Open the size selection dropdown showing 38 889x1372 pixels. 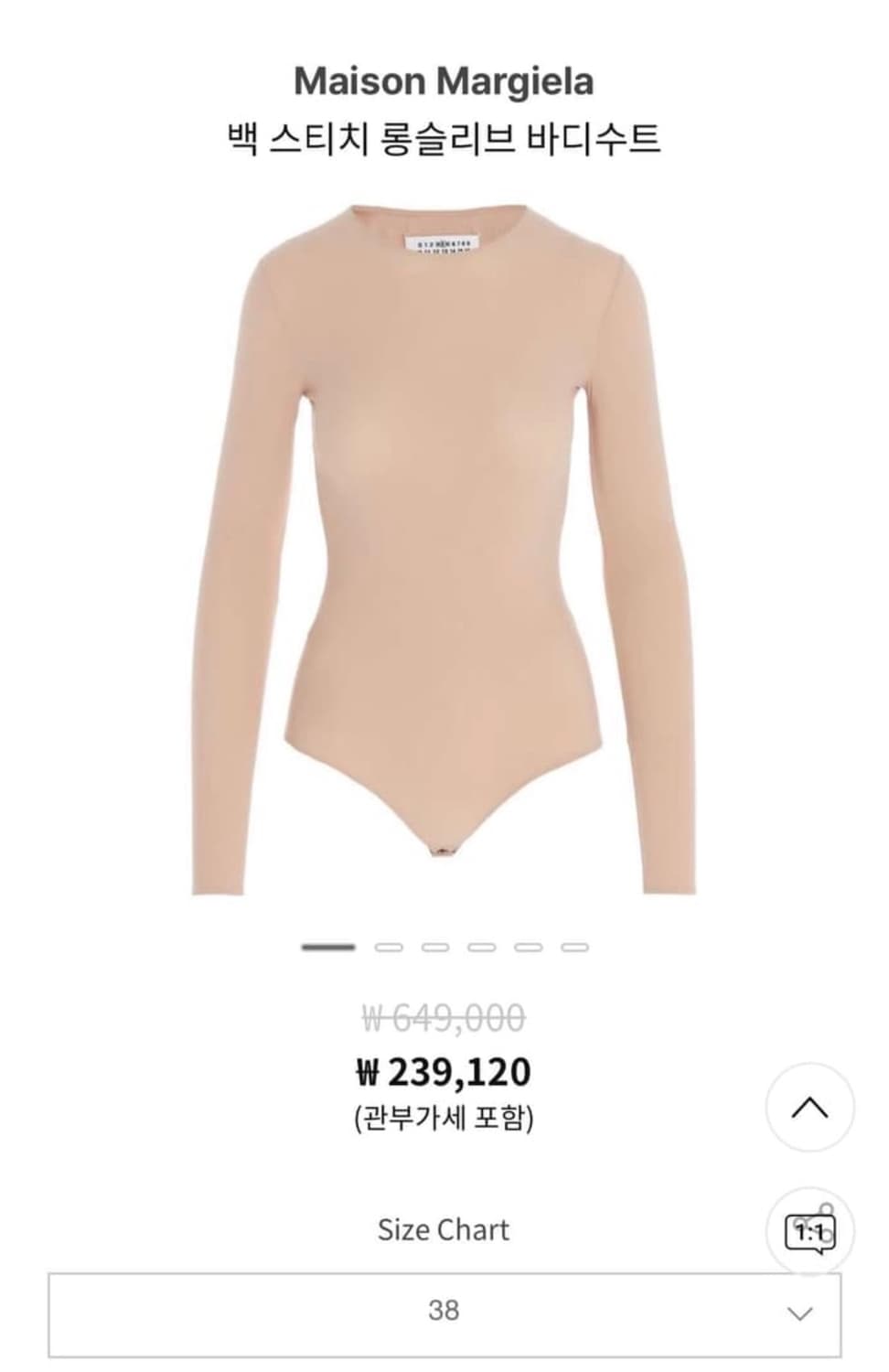point(444,1312)
